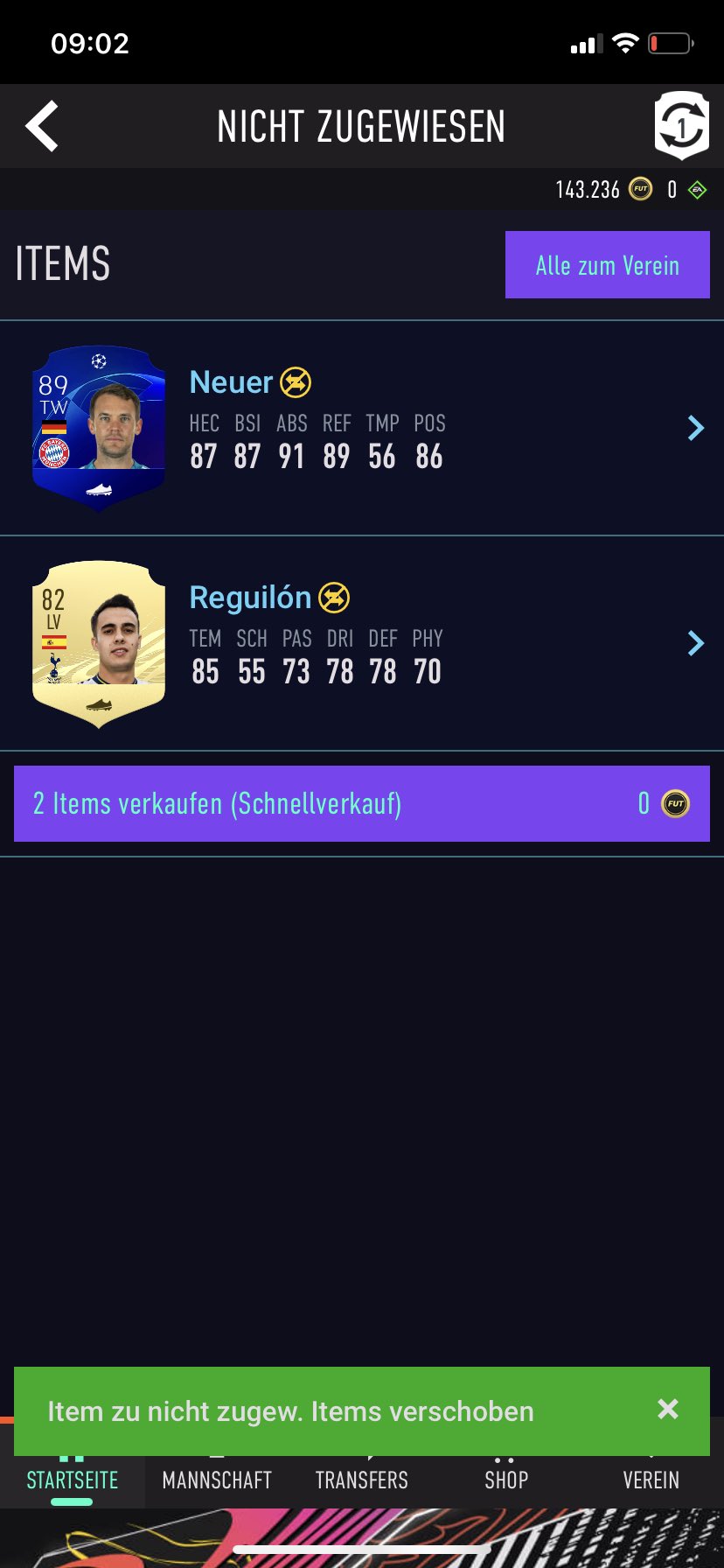Image resolution: width=724 pixels, height=1568 pixels.
Task: Switch to the Startseite tab
Action: 72,1480
